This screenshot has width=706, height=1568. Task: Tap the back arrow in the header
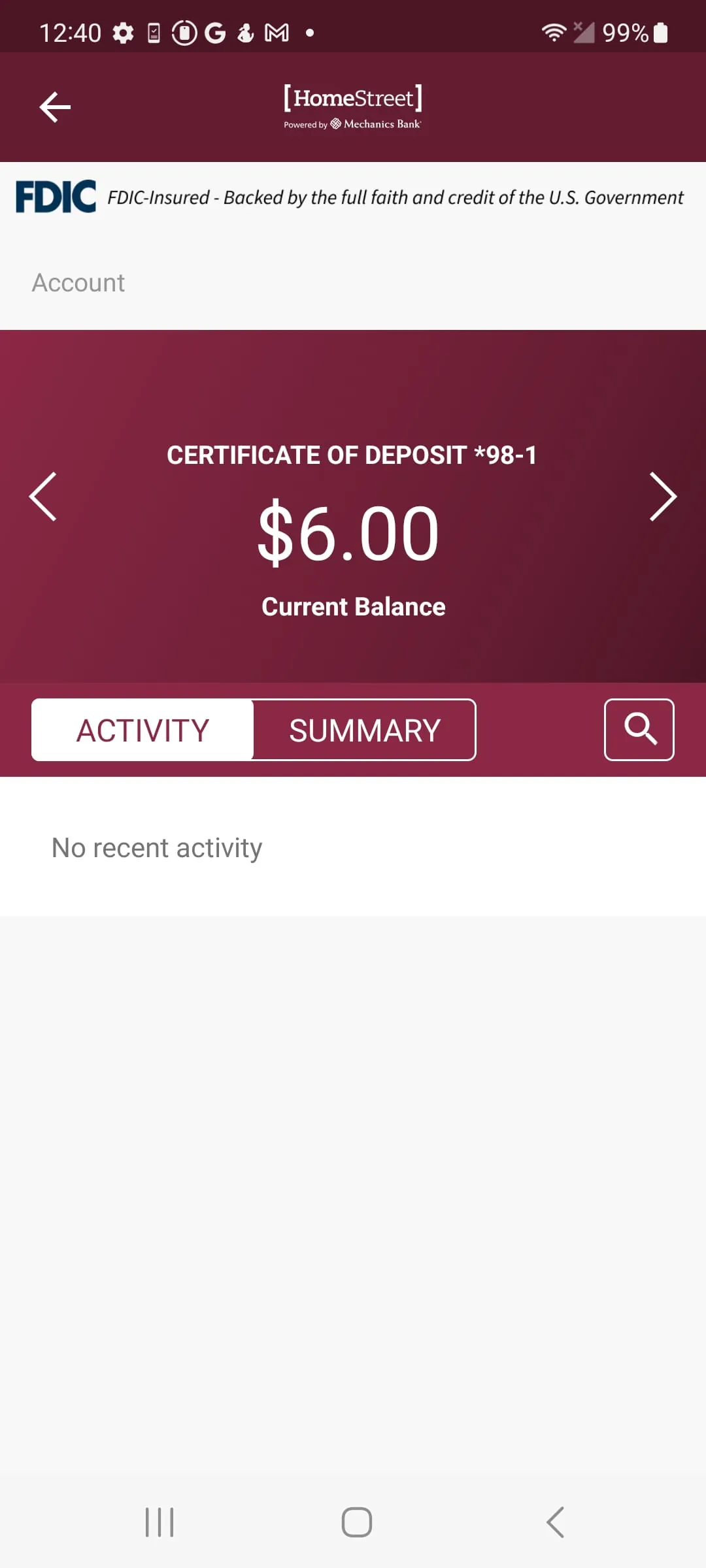pos(55,106)
